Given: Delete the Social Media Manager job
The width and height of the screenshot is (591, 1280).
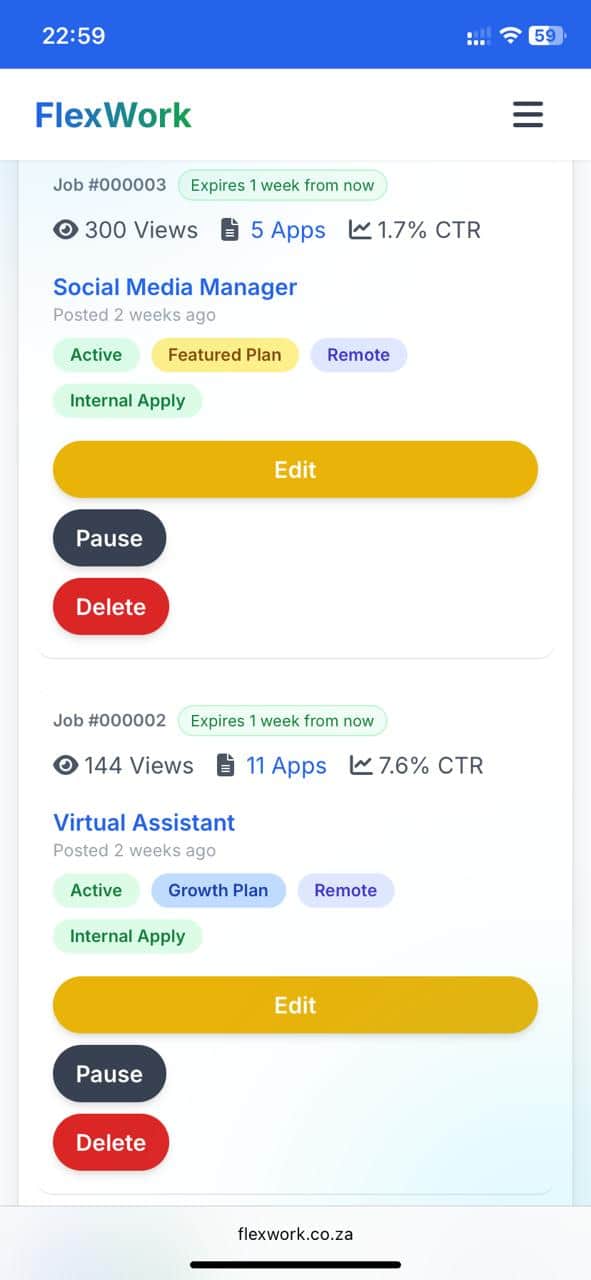Looking at the screenshot, I should 111,606.
